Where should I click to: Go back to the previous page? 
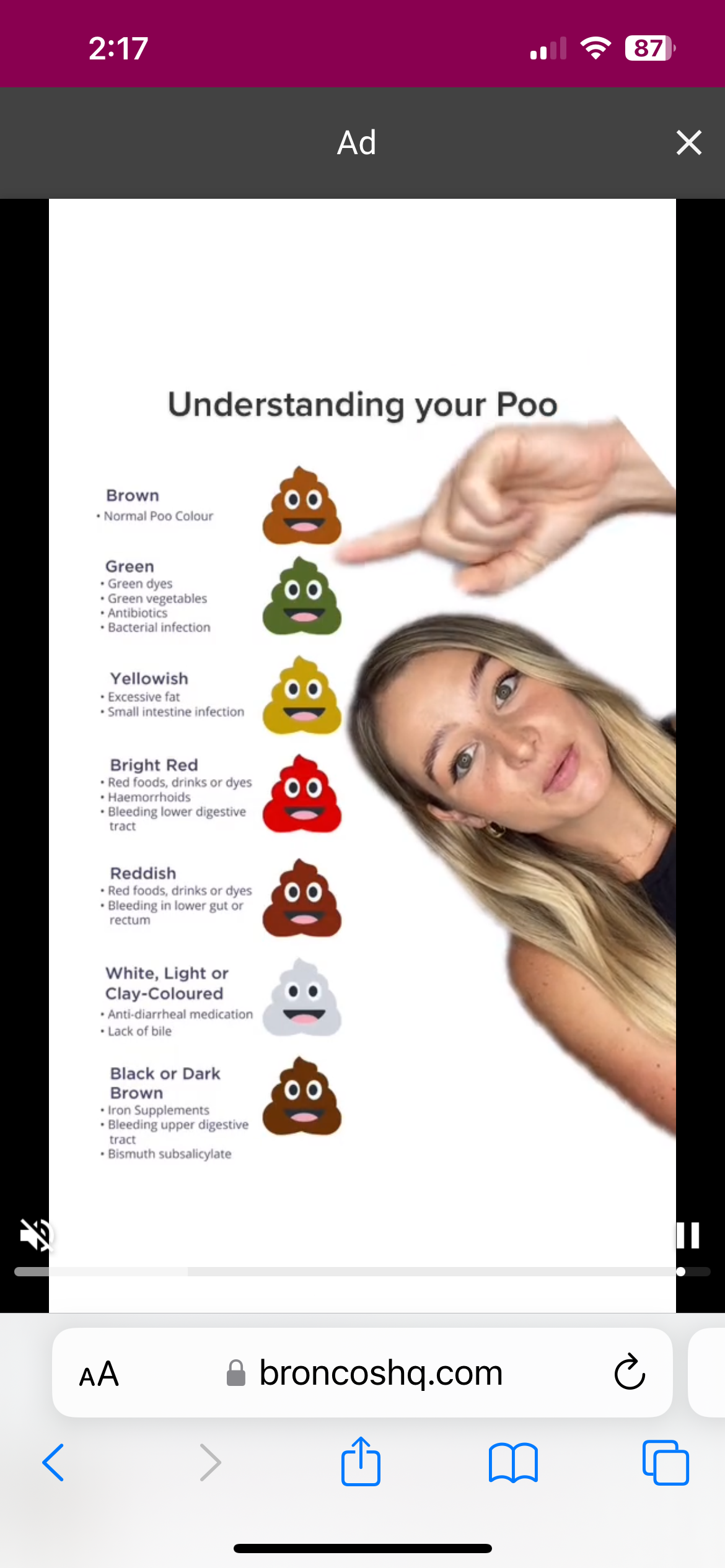point(53,1463)
